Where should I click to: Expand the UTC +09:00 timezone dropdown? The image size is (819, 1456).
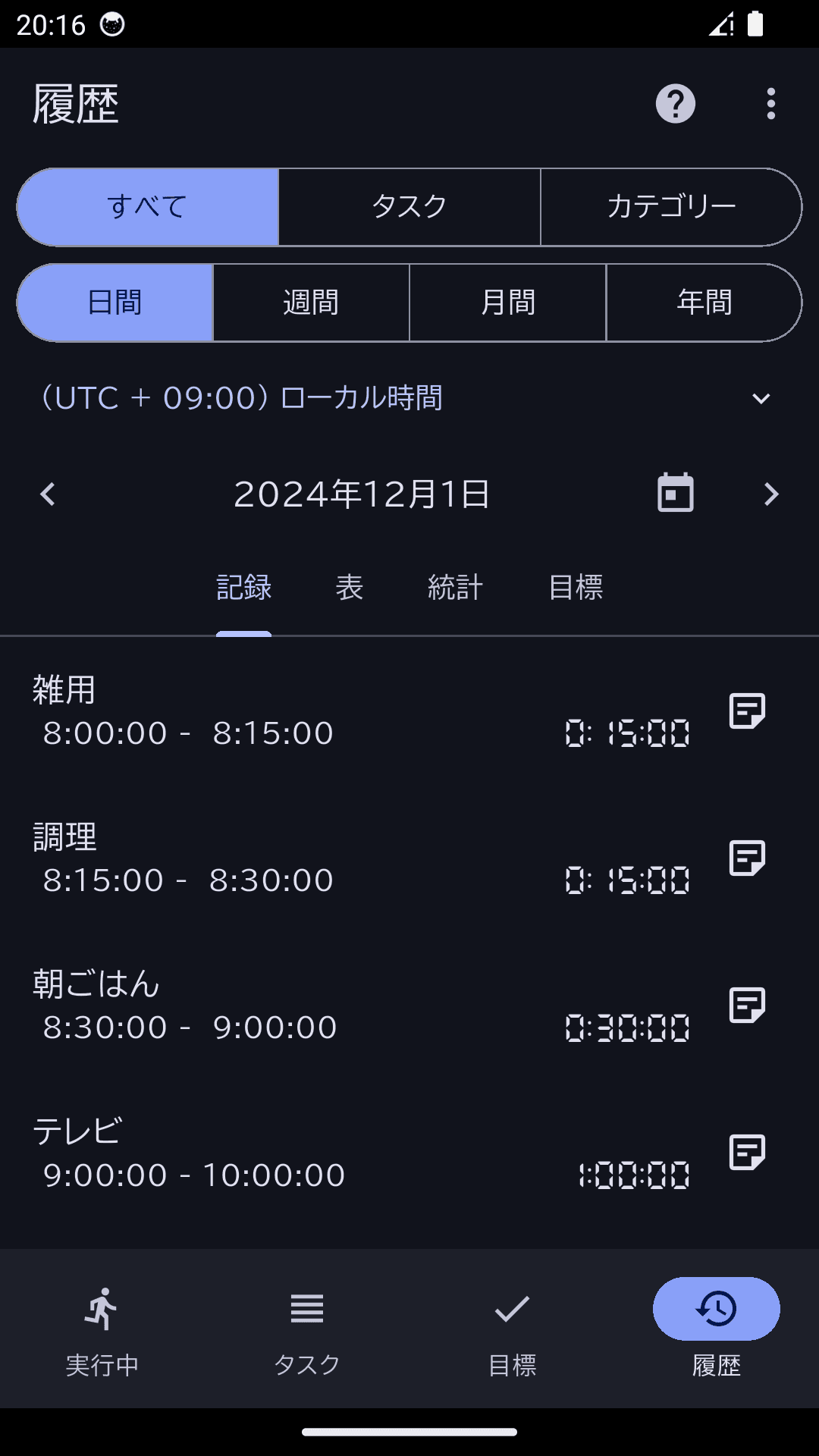pyautogui.click(x=761, y=398)
